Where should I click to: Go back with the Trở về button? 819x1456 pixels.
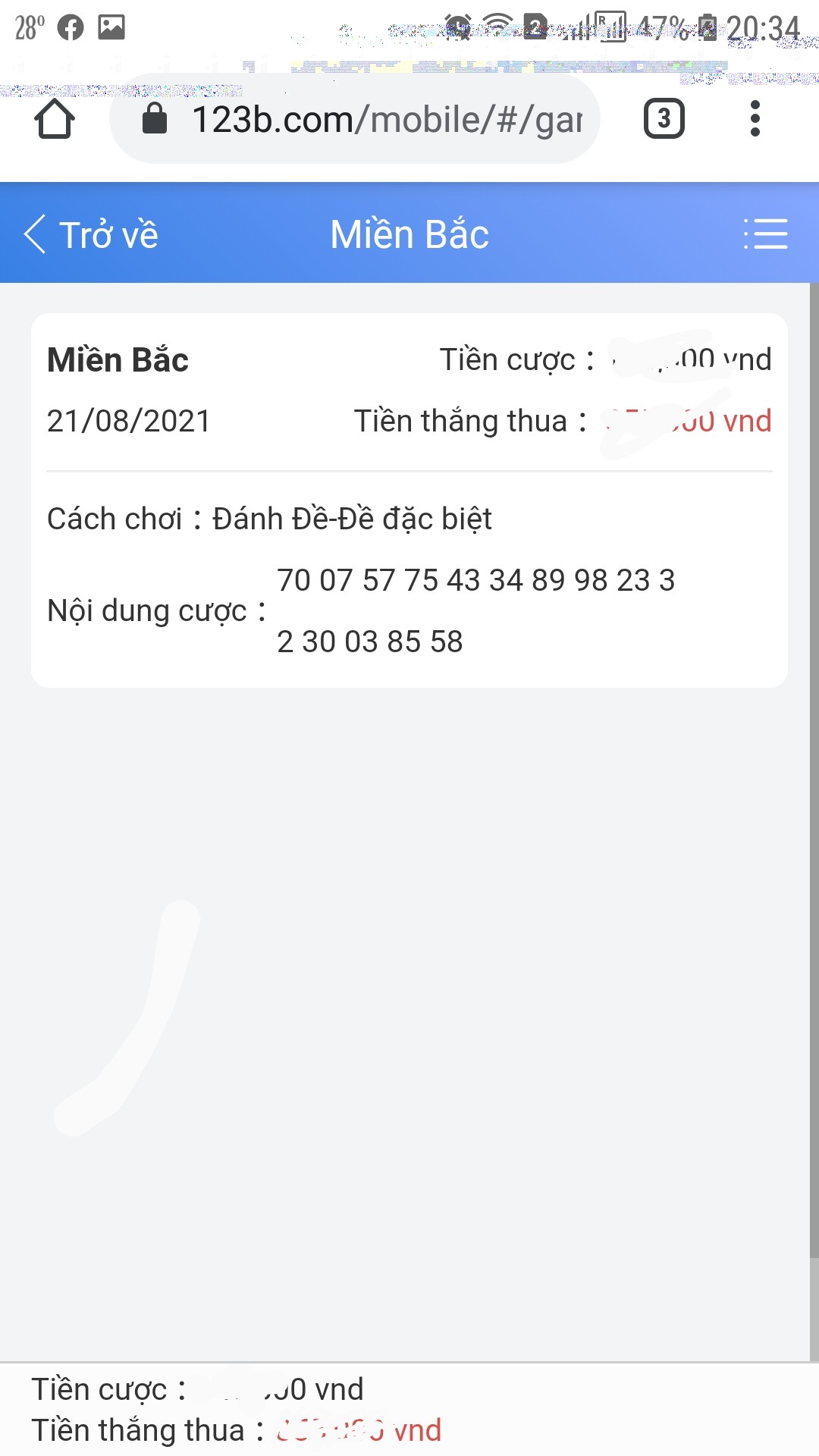tap(91, 234)
